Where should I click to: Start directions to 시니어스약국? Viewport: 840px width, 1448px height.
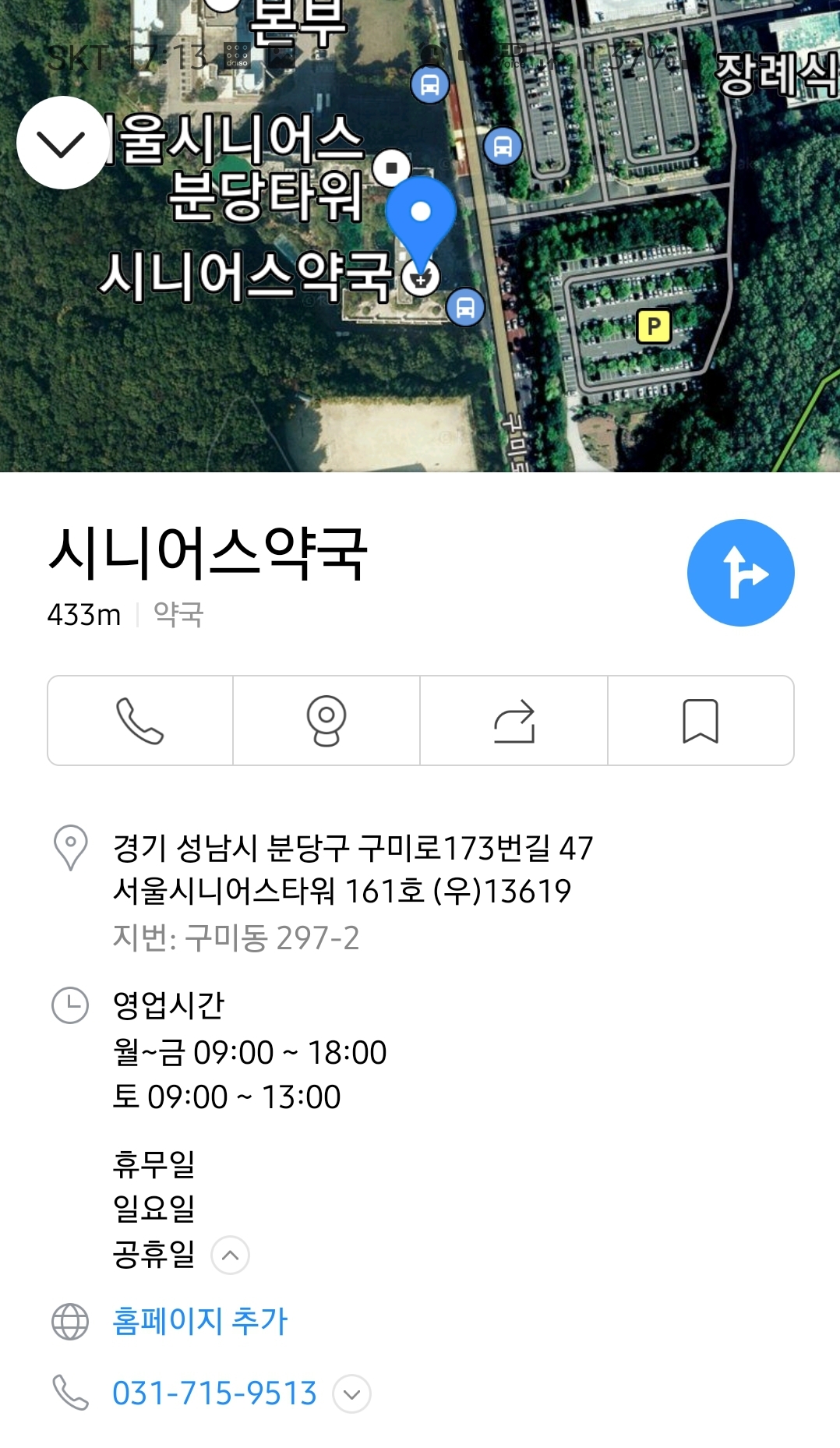pyautogui.click(x=740, y=573)
